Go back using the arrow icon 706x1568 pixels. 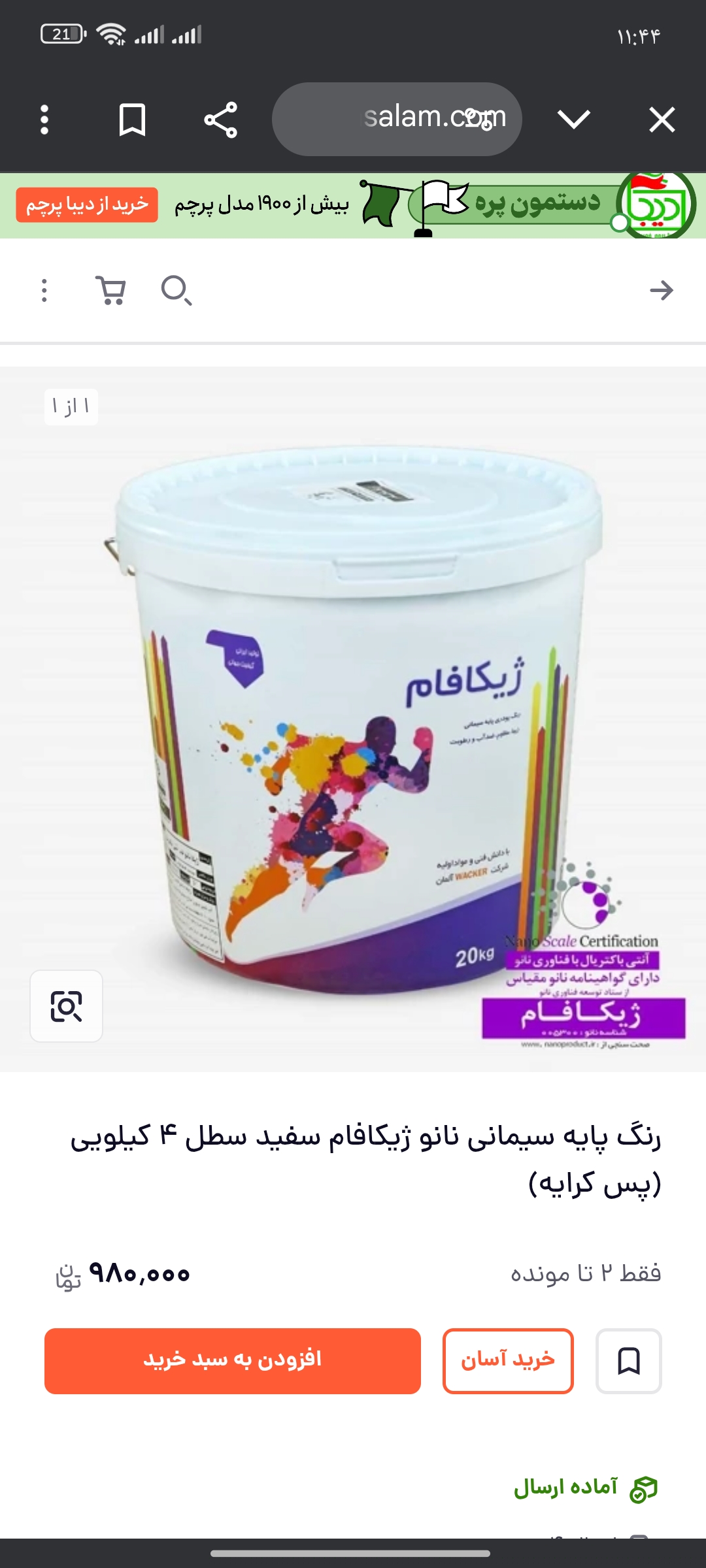pyautogui.click(x=661, y=290)
